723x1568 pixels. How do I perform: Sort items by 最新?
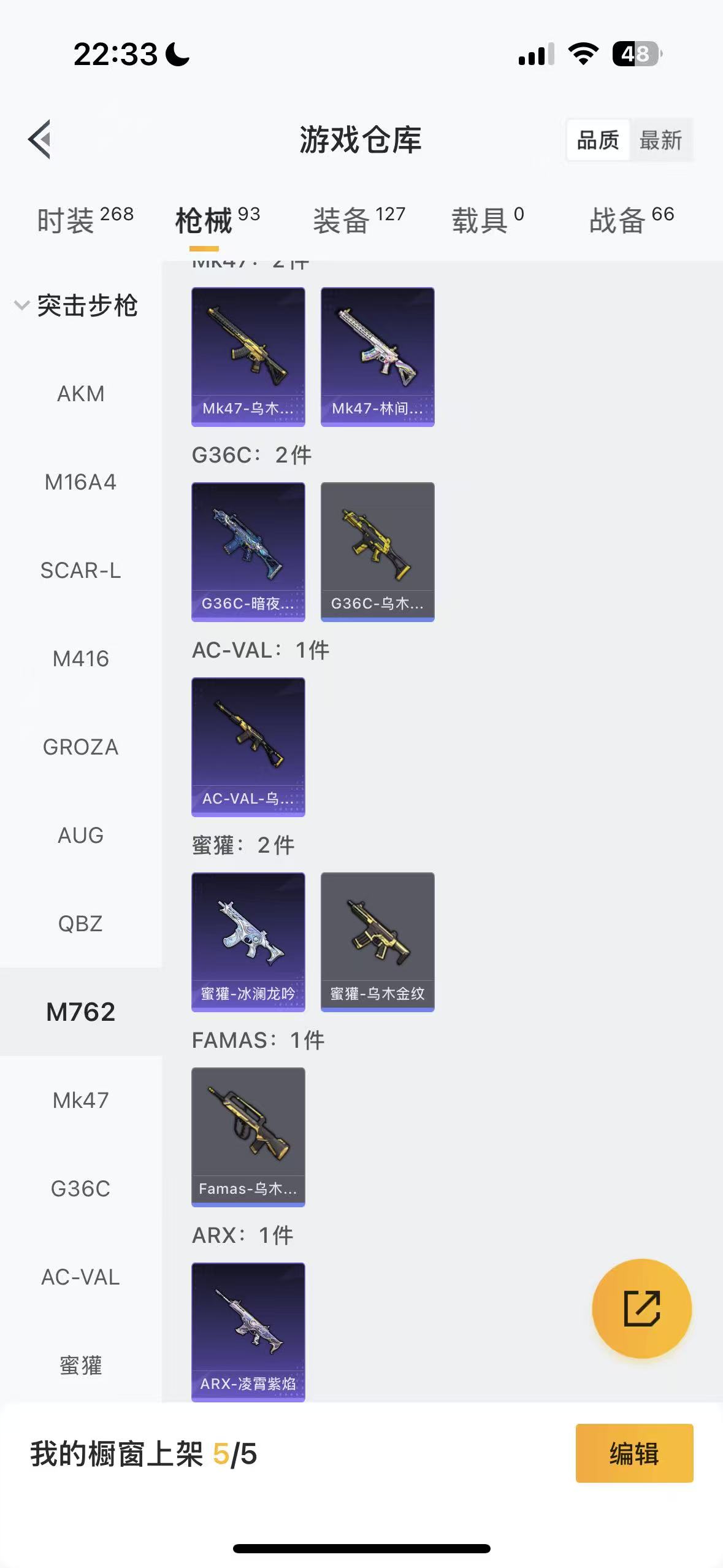660,140
